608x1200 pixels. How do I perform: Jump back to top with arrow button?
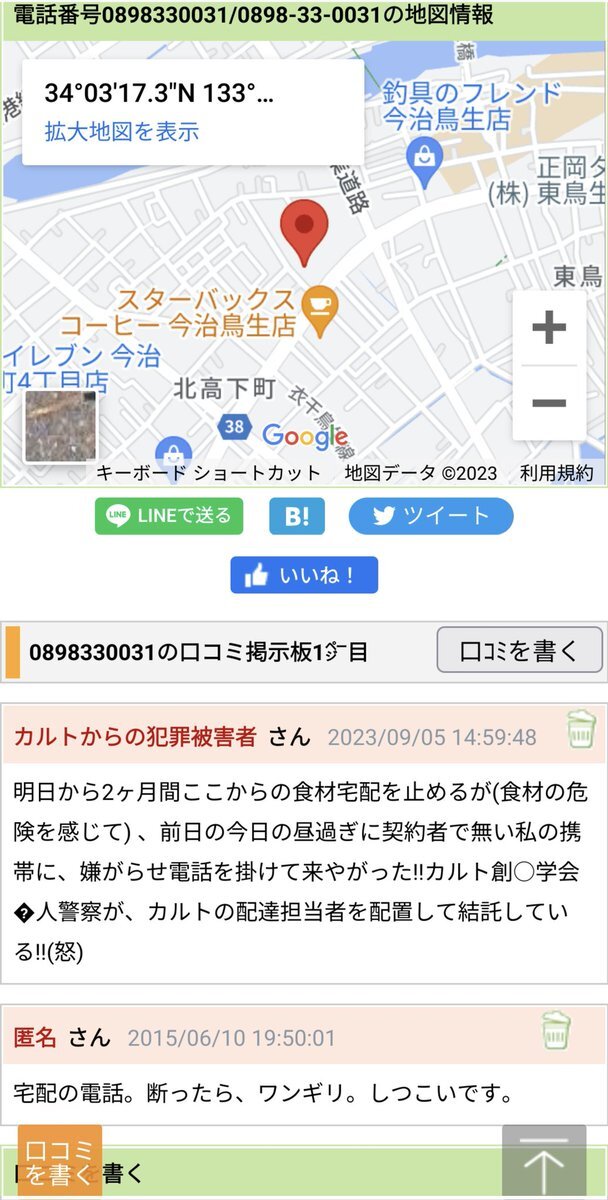pos(544,1163)
